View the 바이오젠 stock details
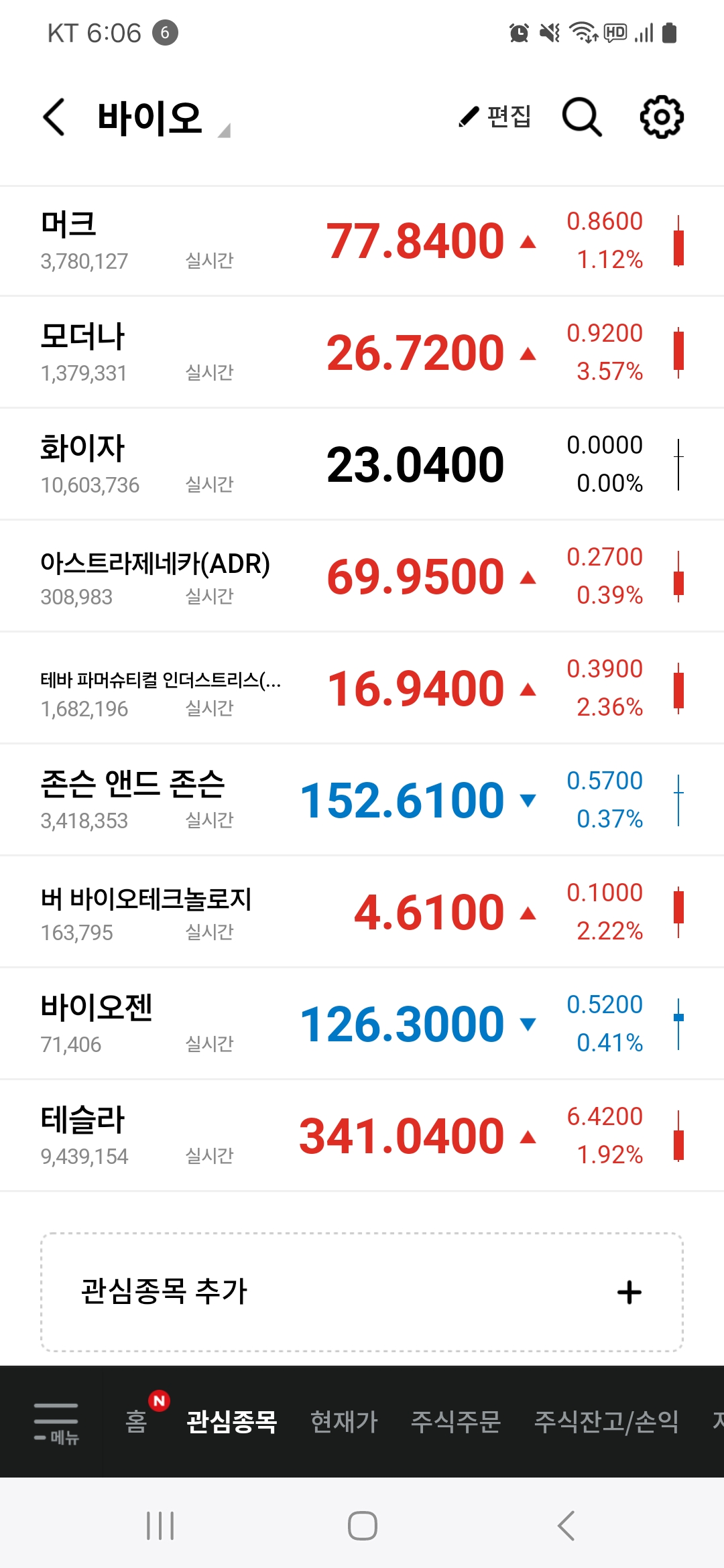Screen dimensions: 724x1568 click(x=362, y=1025)
